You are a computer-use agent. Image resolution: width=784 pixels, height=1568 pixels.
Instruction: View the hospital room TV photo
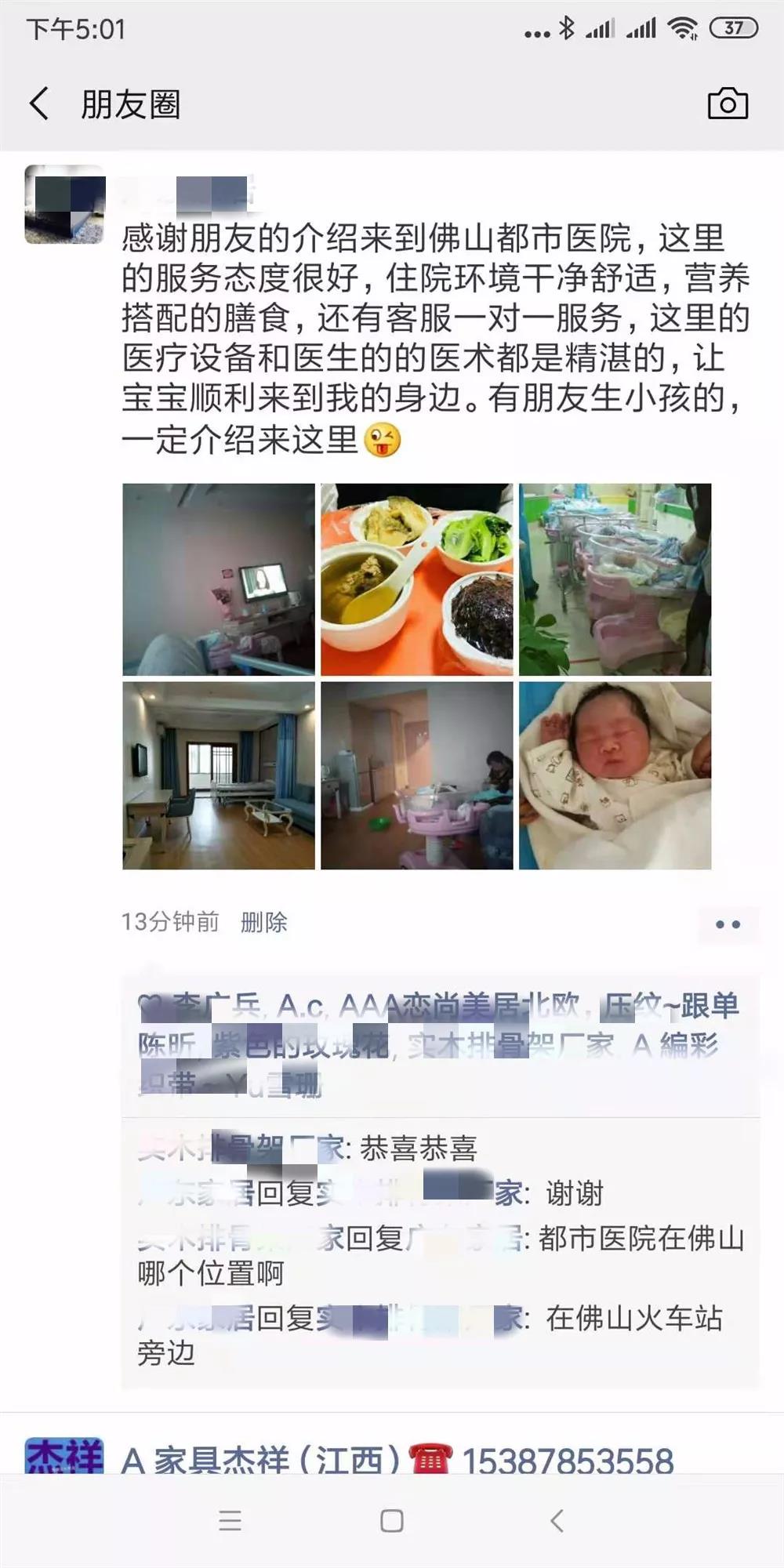click(219, 579)
